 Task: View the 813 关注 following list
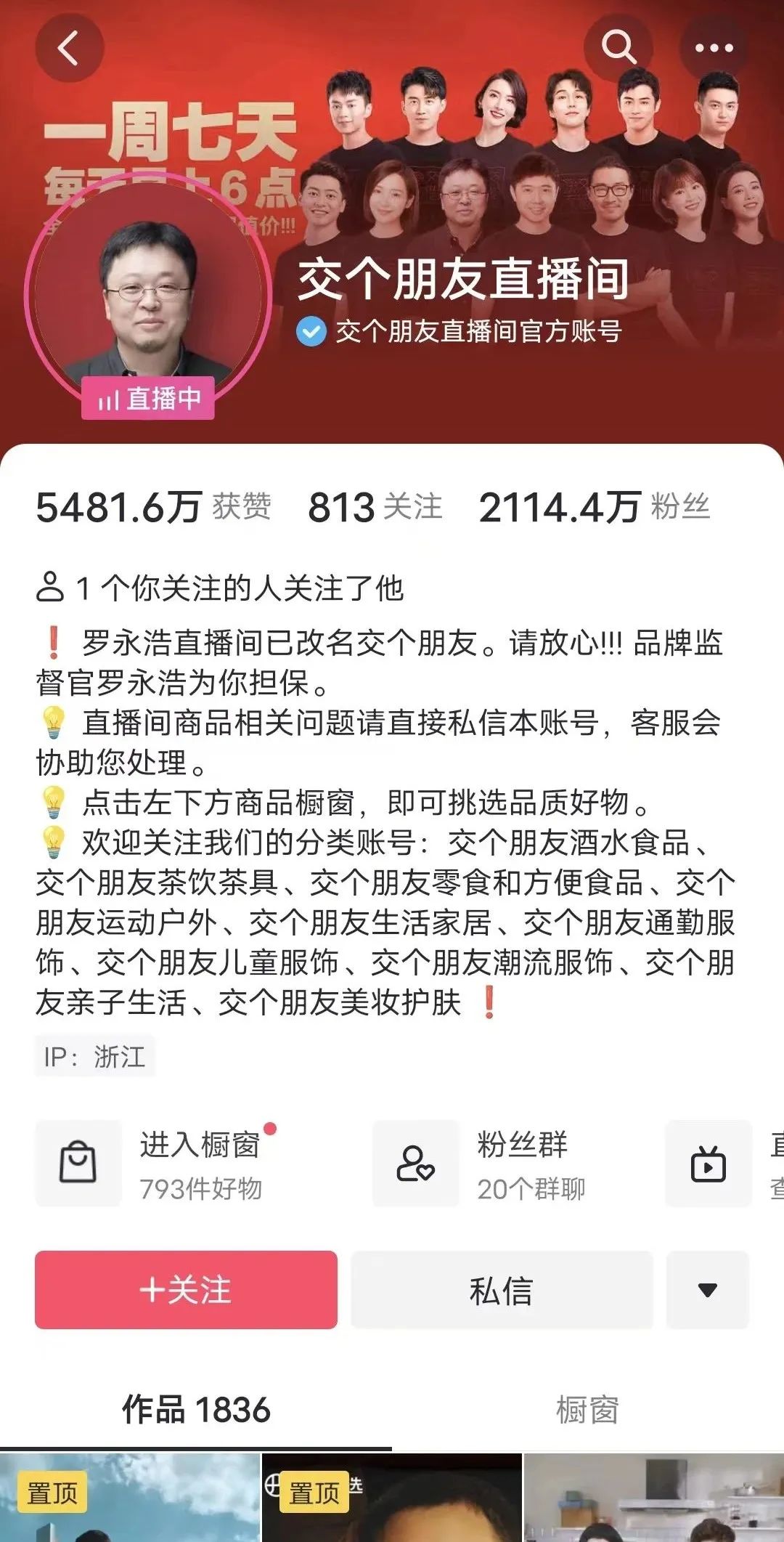375,507
